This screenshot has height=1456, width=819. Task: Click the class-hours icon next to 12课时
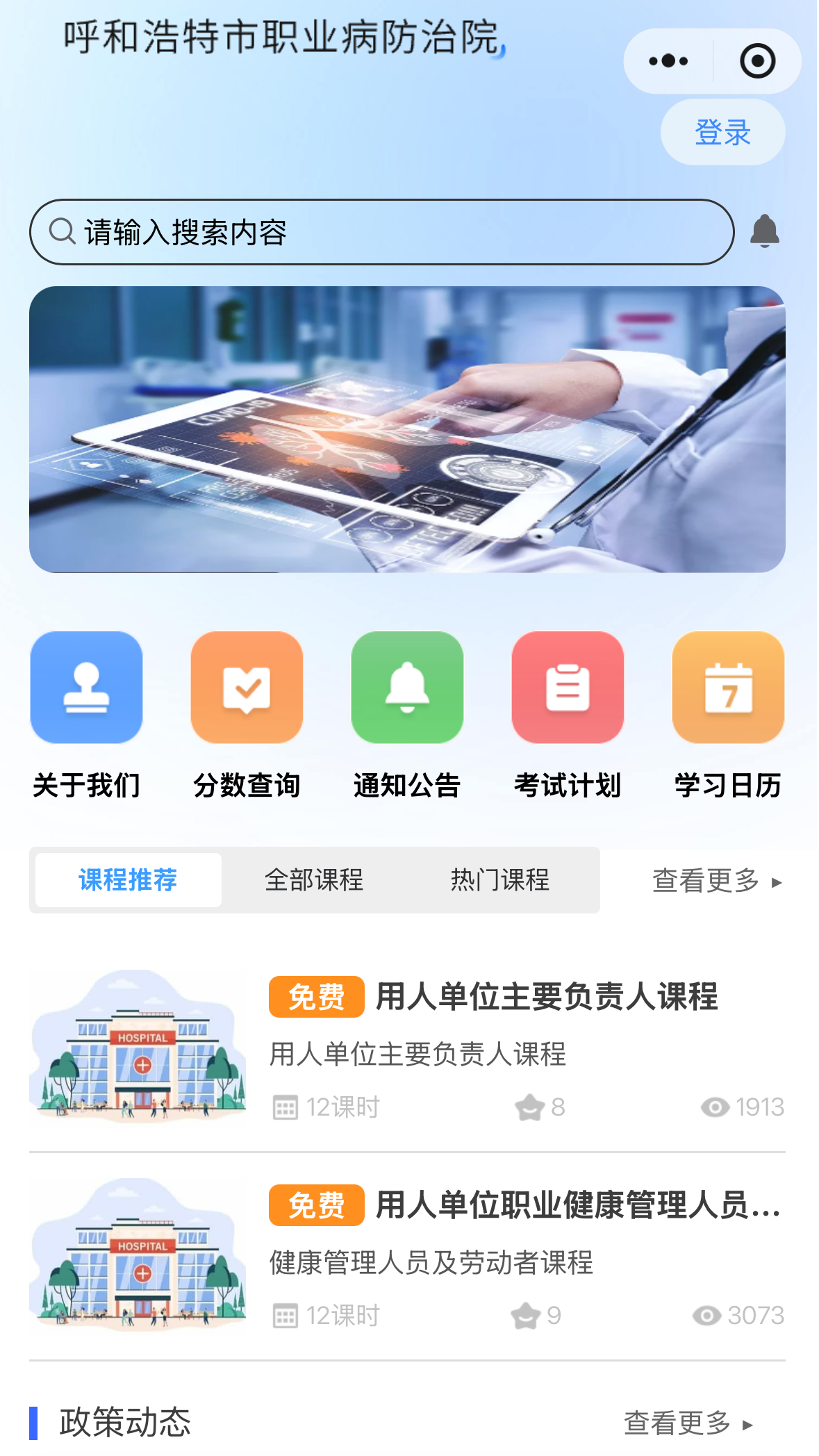[286, 1107]
